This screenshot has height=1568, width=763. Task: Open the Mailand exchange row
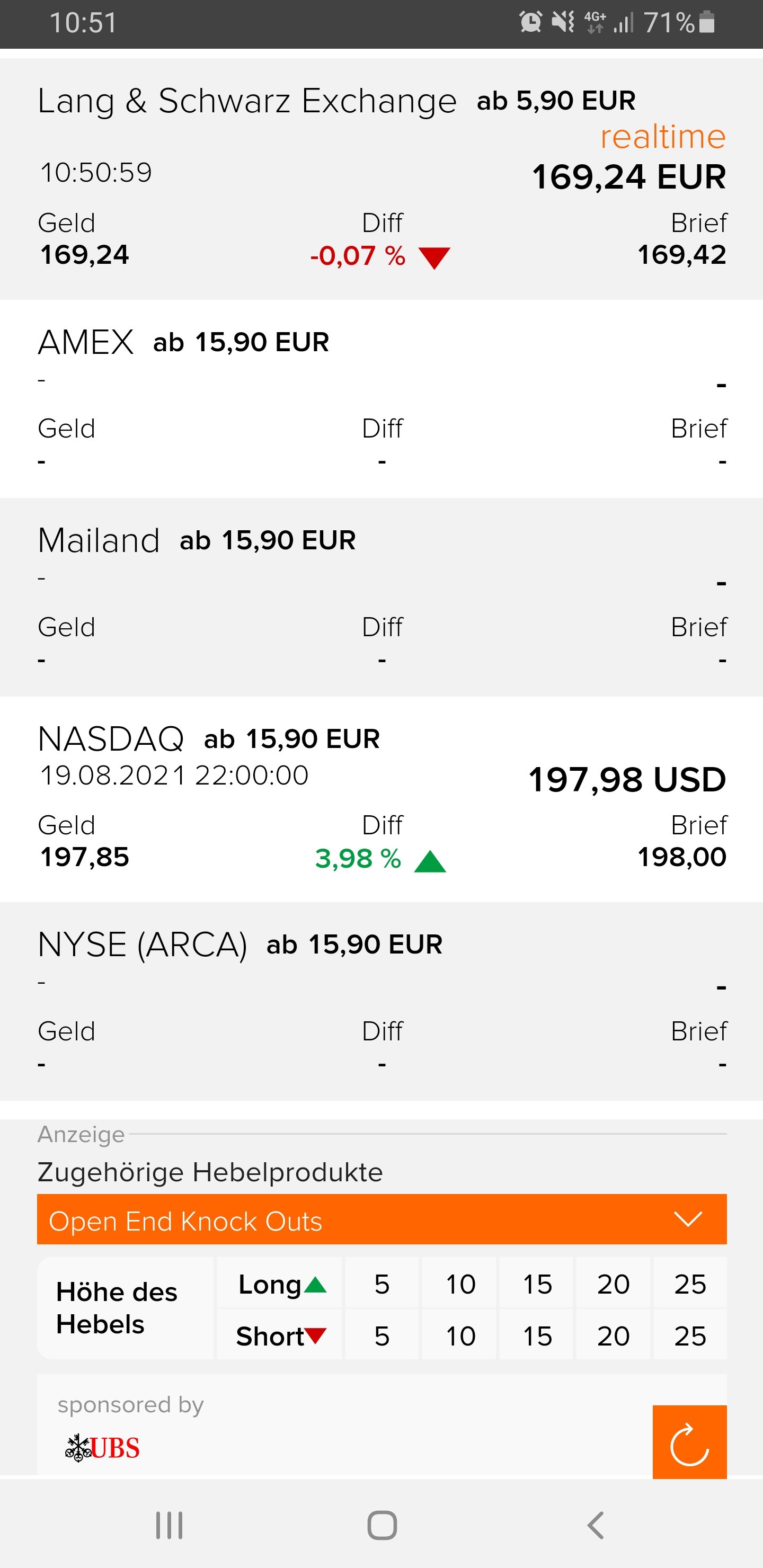click(x=381, y=597)
